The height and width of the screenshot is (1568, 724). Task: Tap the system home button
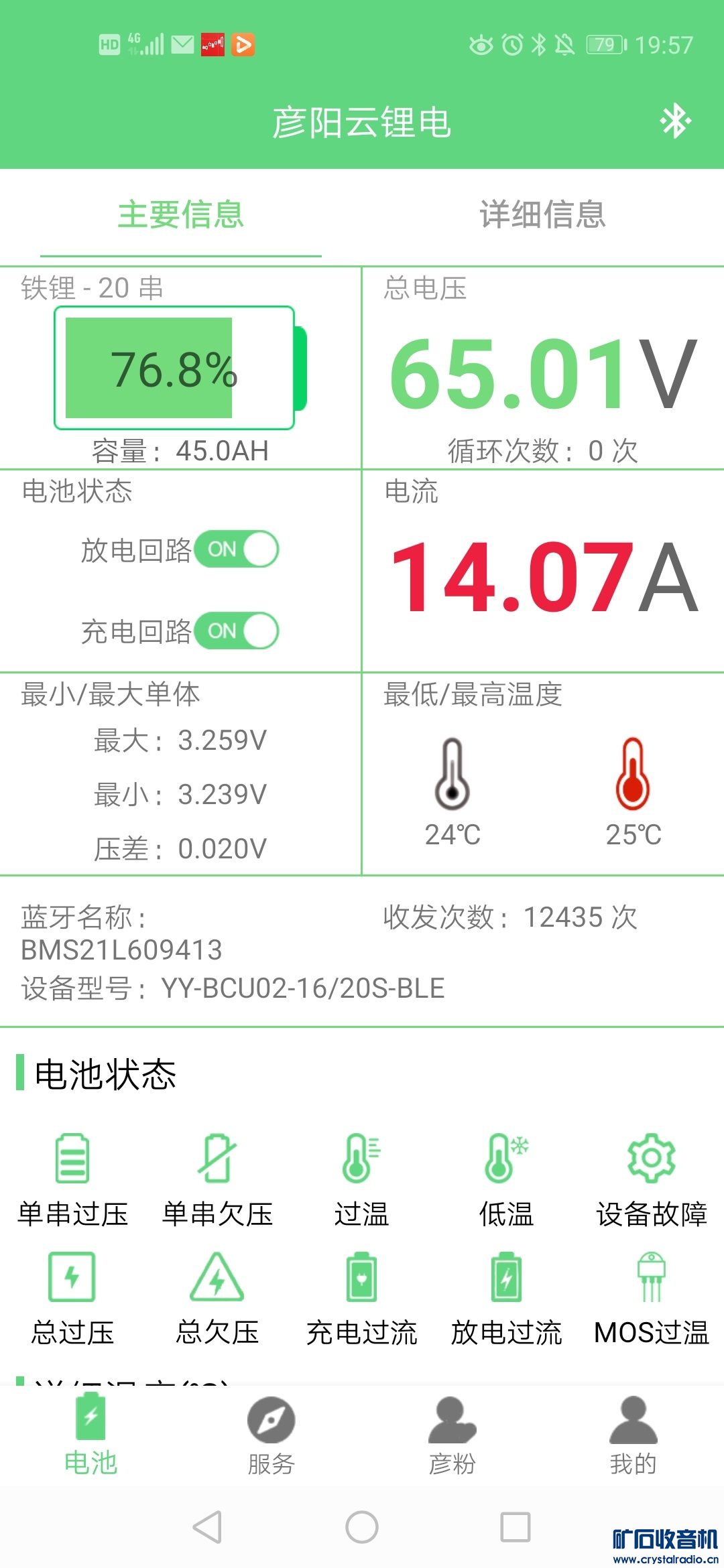[362, 1527]
